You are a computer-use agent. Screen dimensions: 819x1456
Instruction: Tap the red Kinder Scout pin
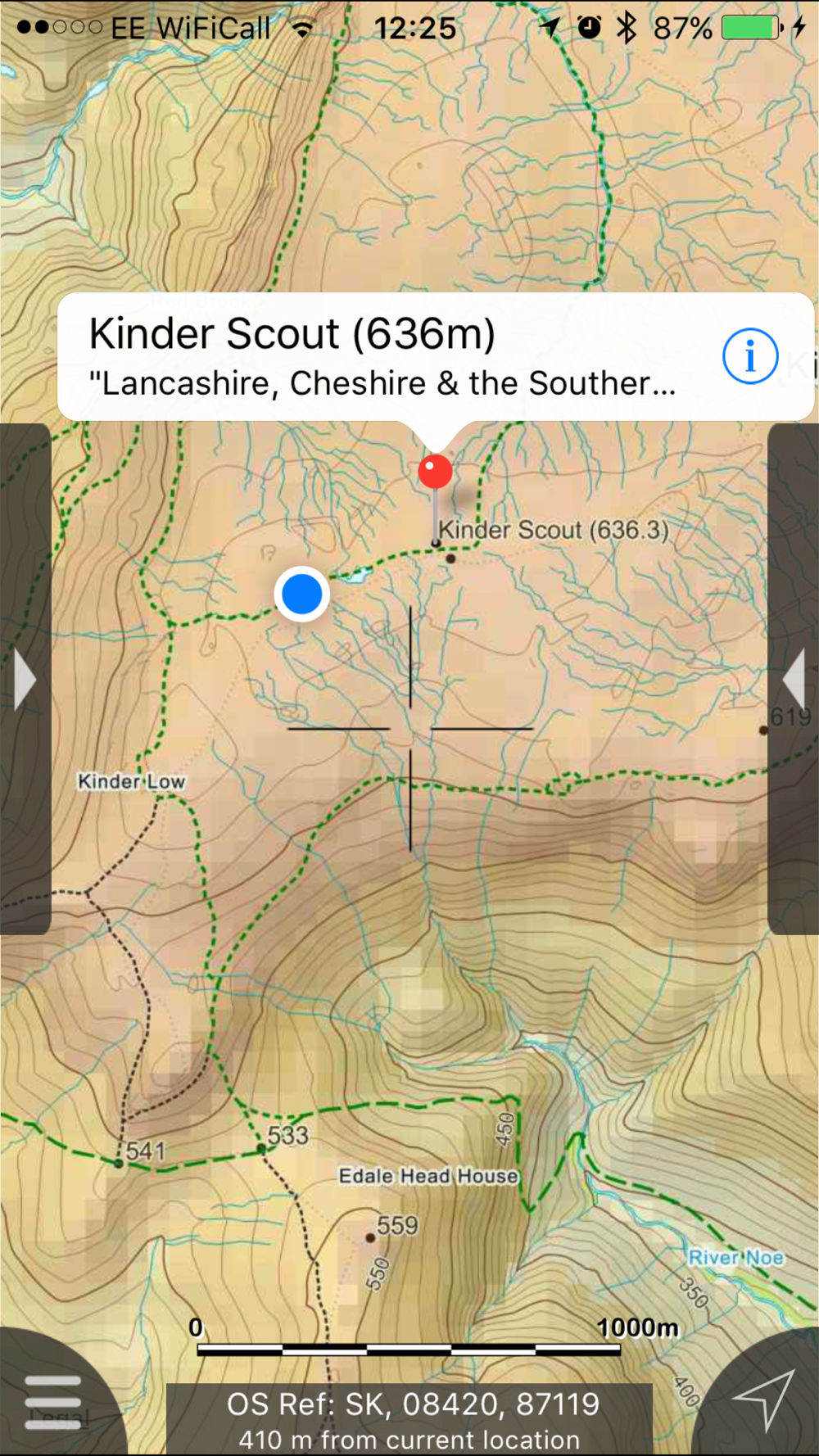[435, 472]
